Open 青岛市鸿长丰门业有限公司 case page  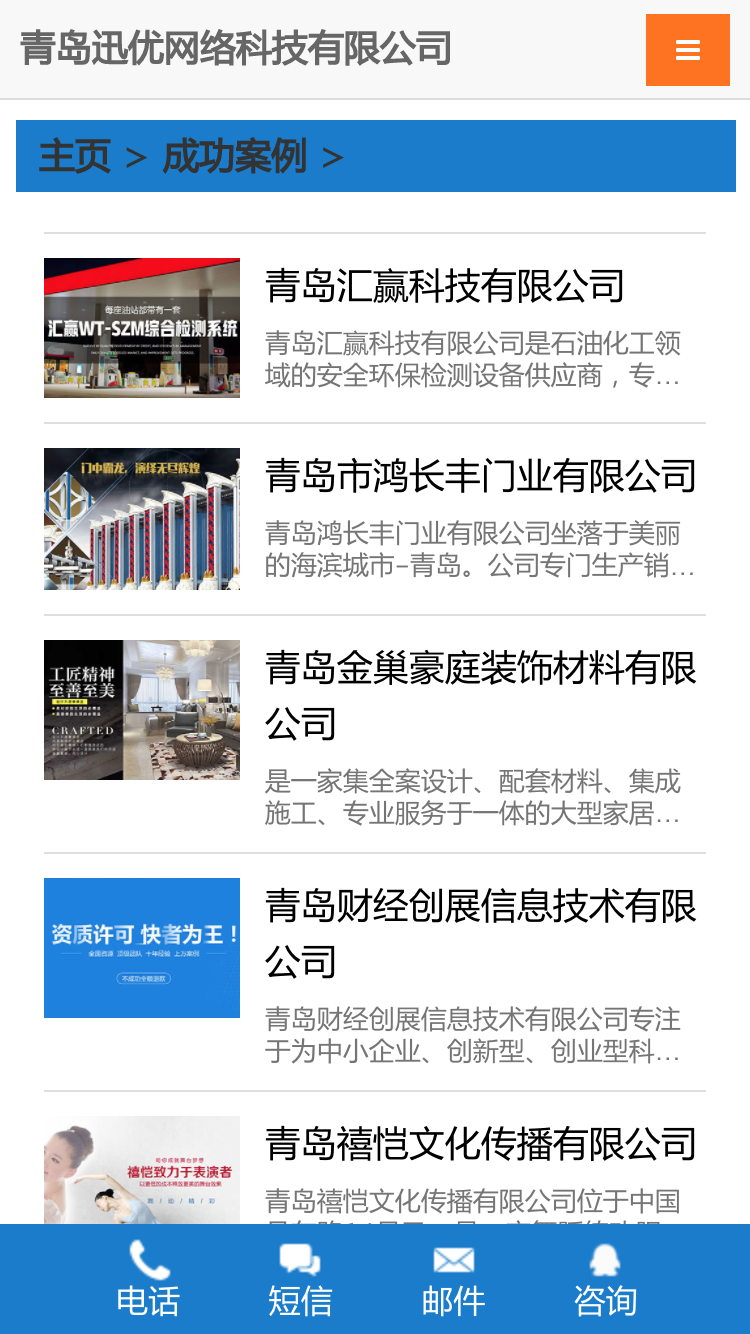[478, 476]
